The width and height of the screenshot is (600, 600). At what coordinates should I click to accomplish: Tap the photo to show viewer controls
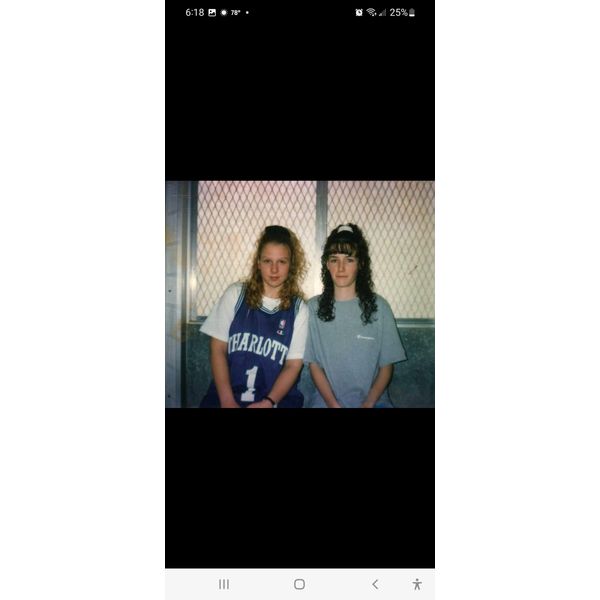pos(300,294)
